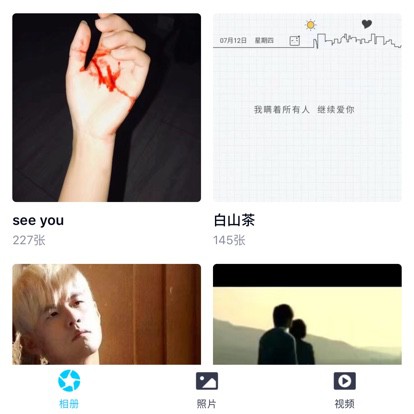The image size is (414, 414).
Task: Switch to the 照片 tab
Action: [207, 390]
